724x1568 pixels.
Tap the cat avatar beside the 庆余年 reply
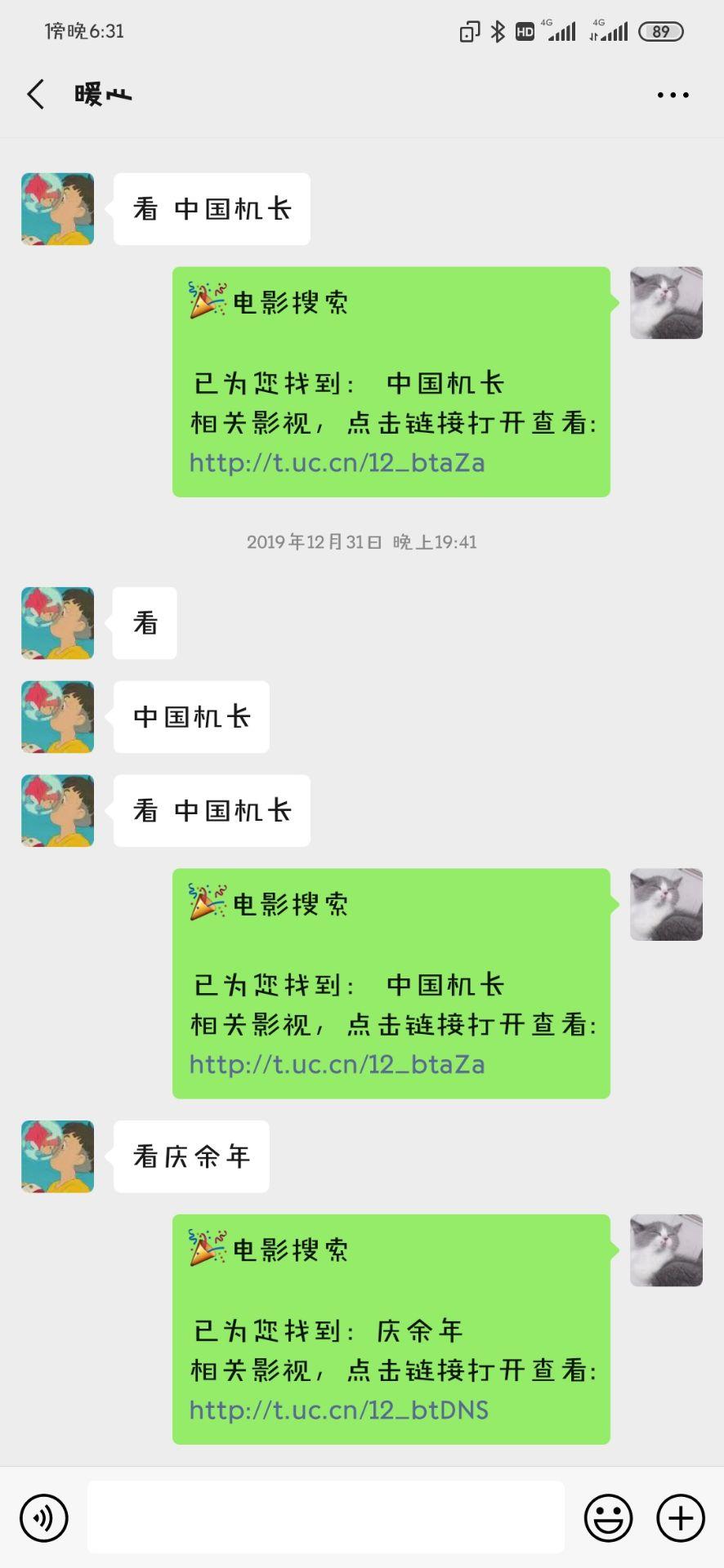pos(666,1250)
